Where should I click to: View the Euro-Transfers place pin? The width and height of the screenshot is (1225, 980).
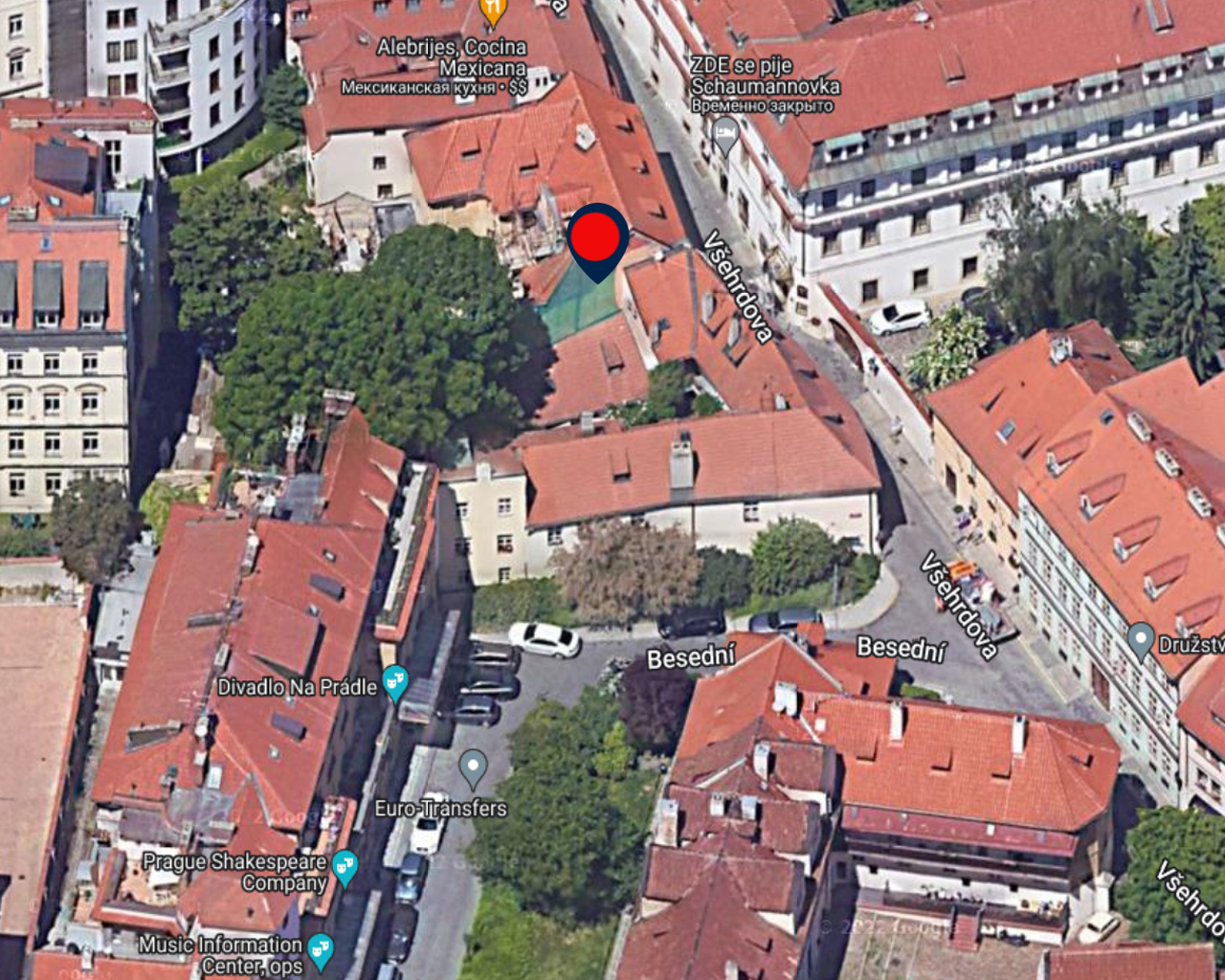[x=473, y=768]
